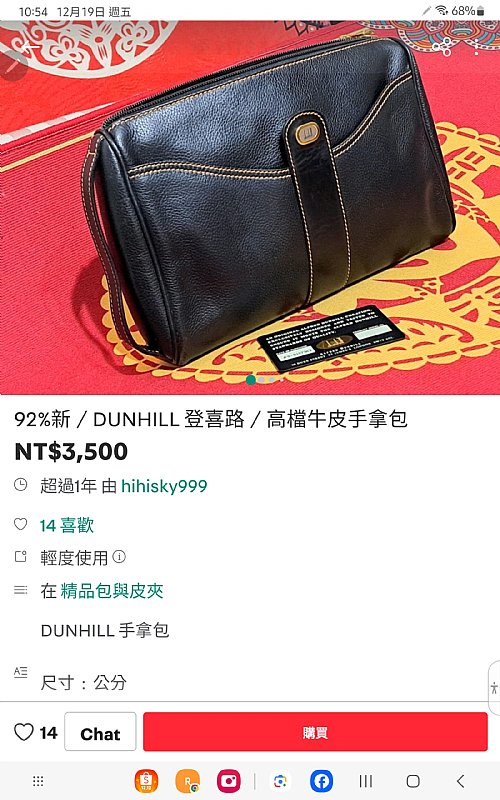Tap the pencil edit bubble

[12, 65]
